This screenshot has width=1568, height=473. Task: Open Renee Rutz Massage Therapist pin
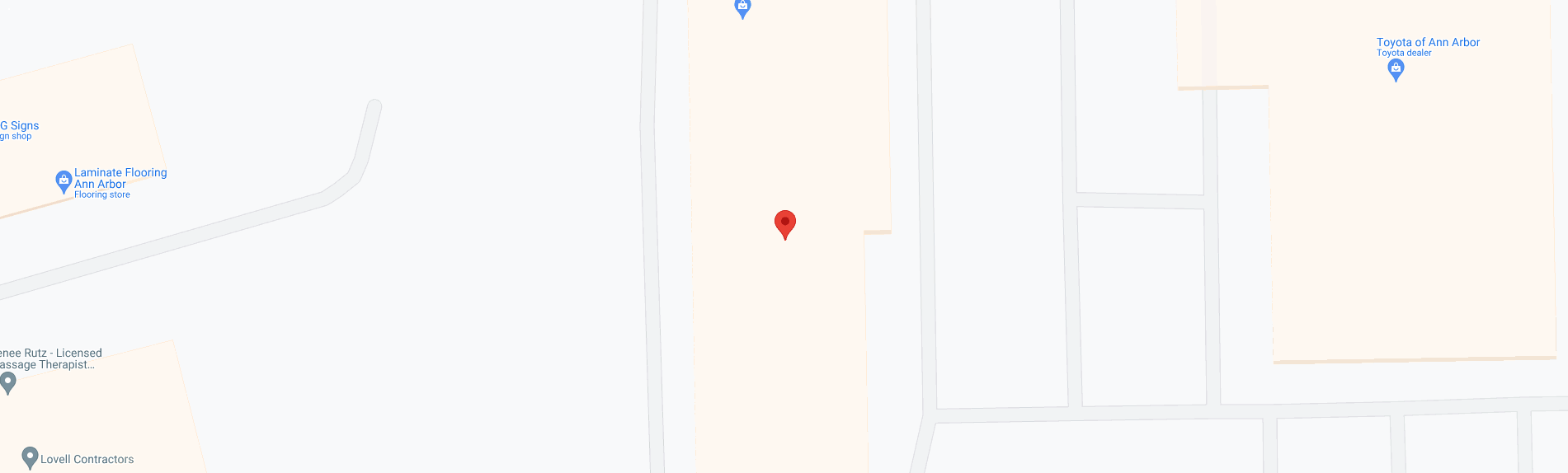pyautogui.click(x=8, y=382)
